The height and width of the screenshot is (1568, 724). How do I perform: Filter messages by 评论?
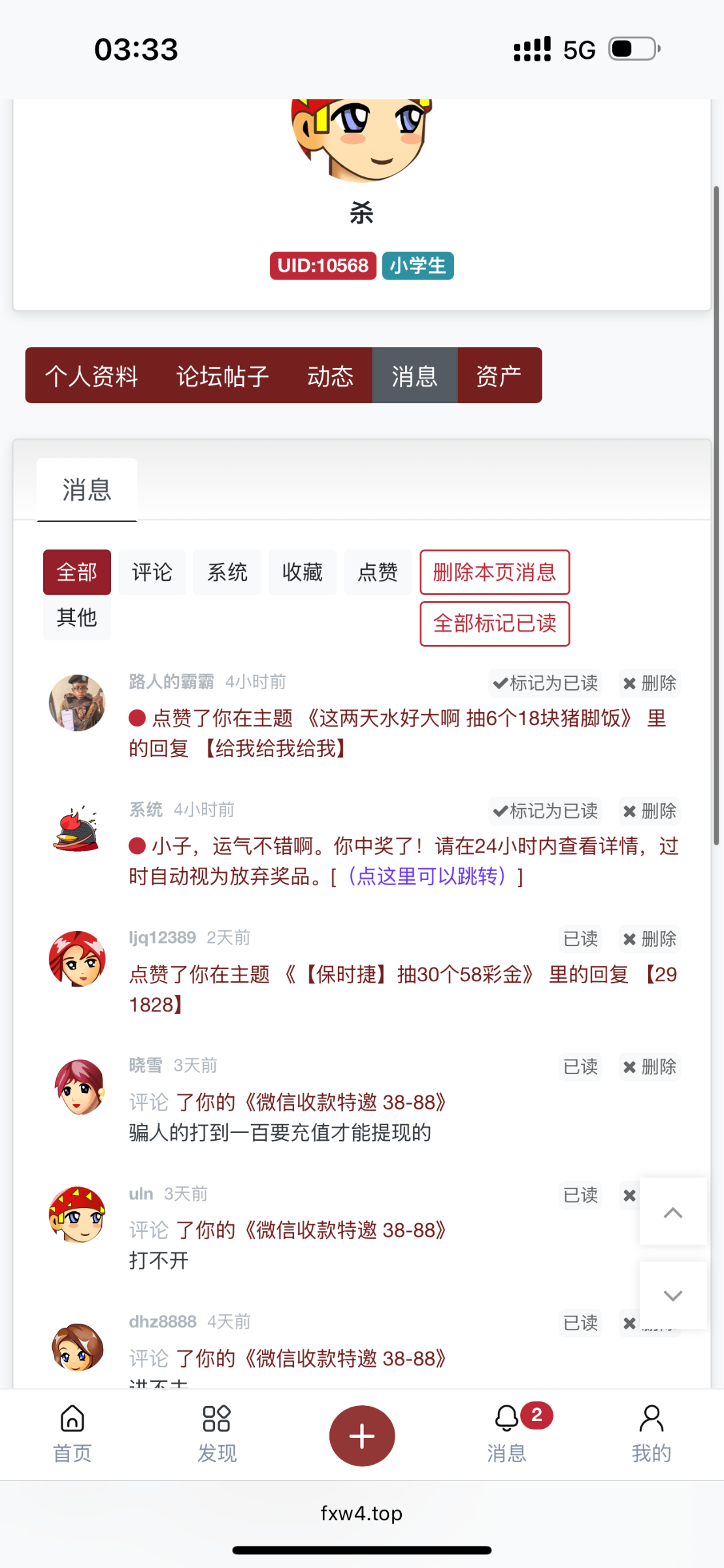coord(152,572)
